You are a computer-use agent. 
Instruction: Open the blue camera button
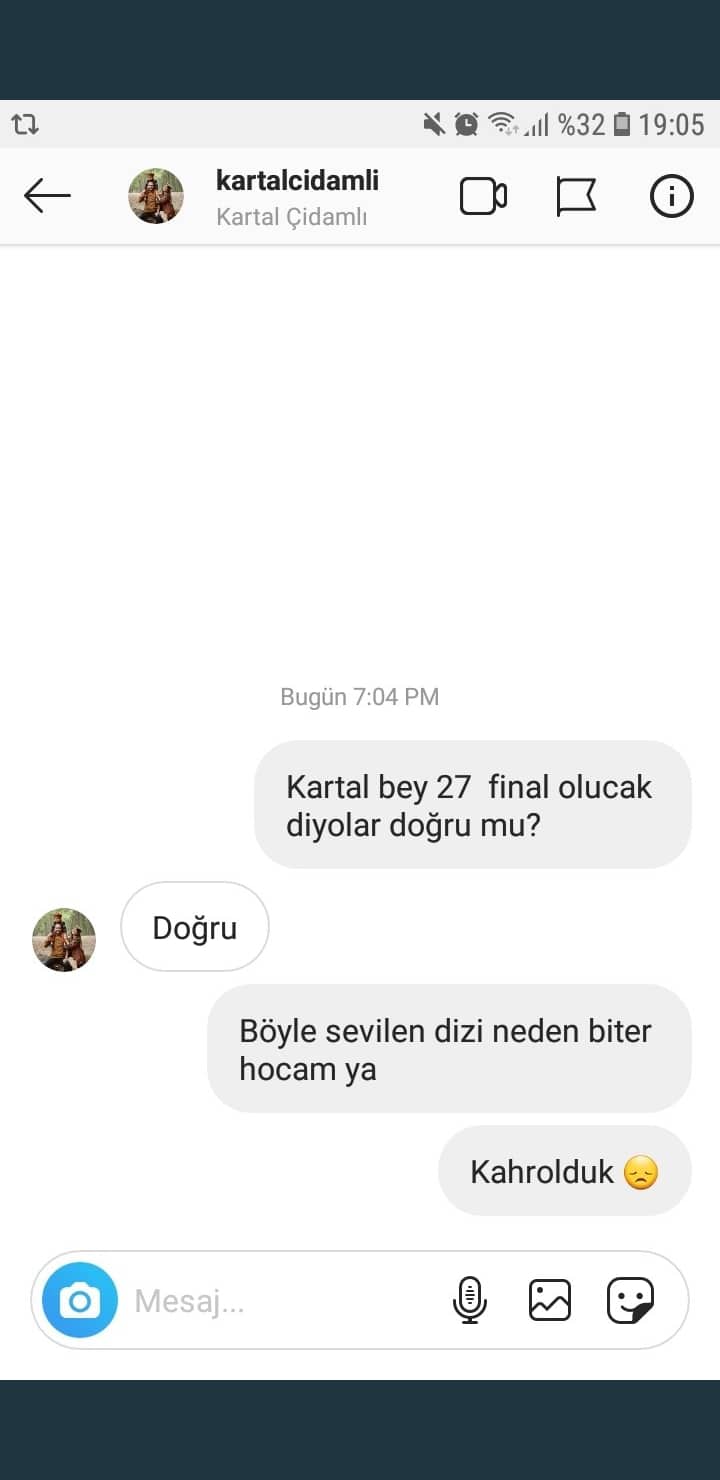[80, 1300]
